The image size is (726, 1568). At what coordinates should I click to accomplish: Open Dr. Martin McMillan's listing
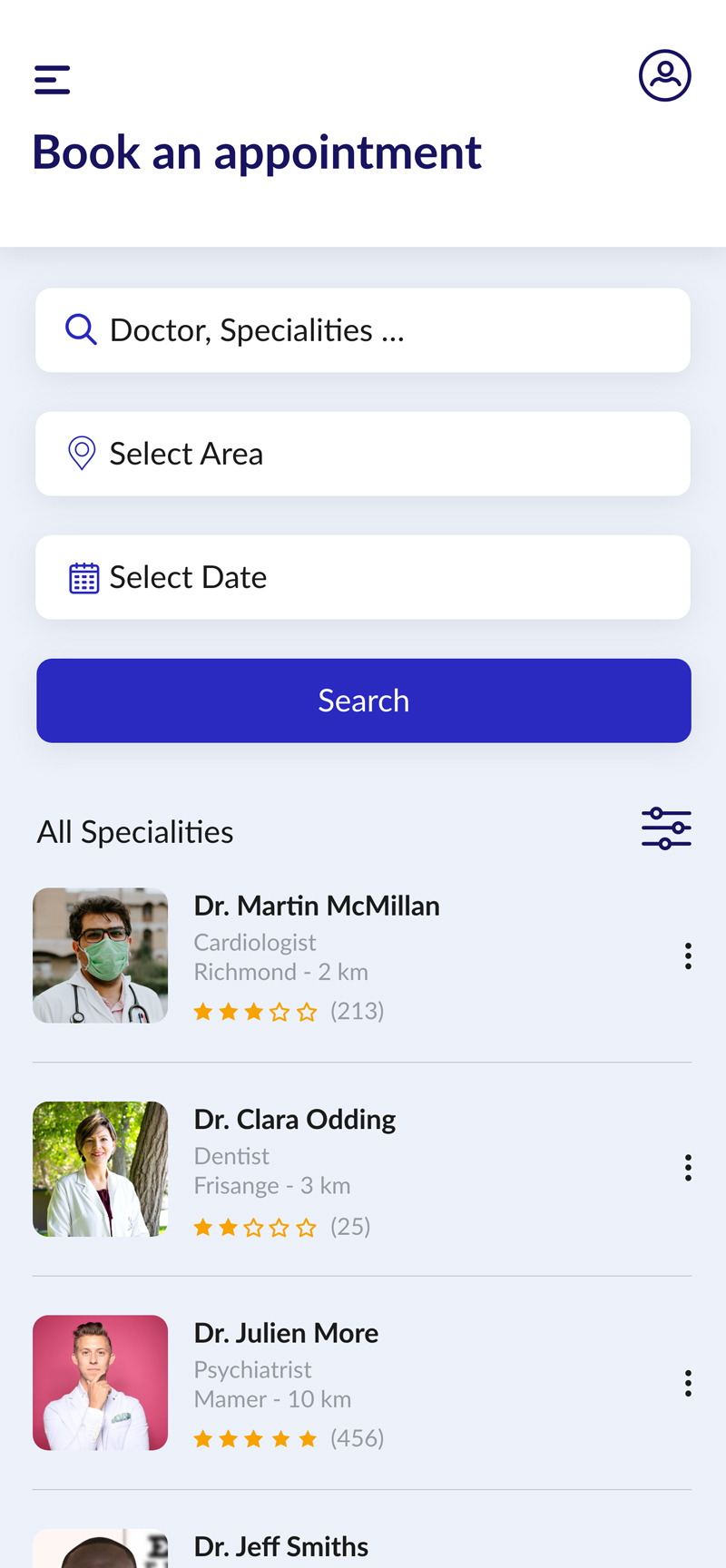pyautogui.click(x=362, y=955)
